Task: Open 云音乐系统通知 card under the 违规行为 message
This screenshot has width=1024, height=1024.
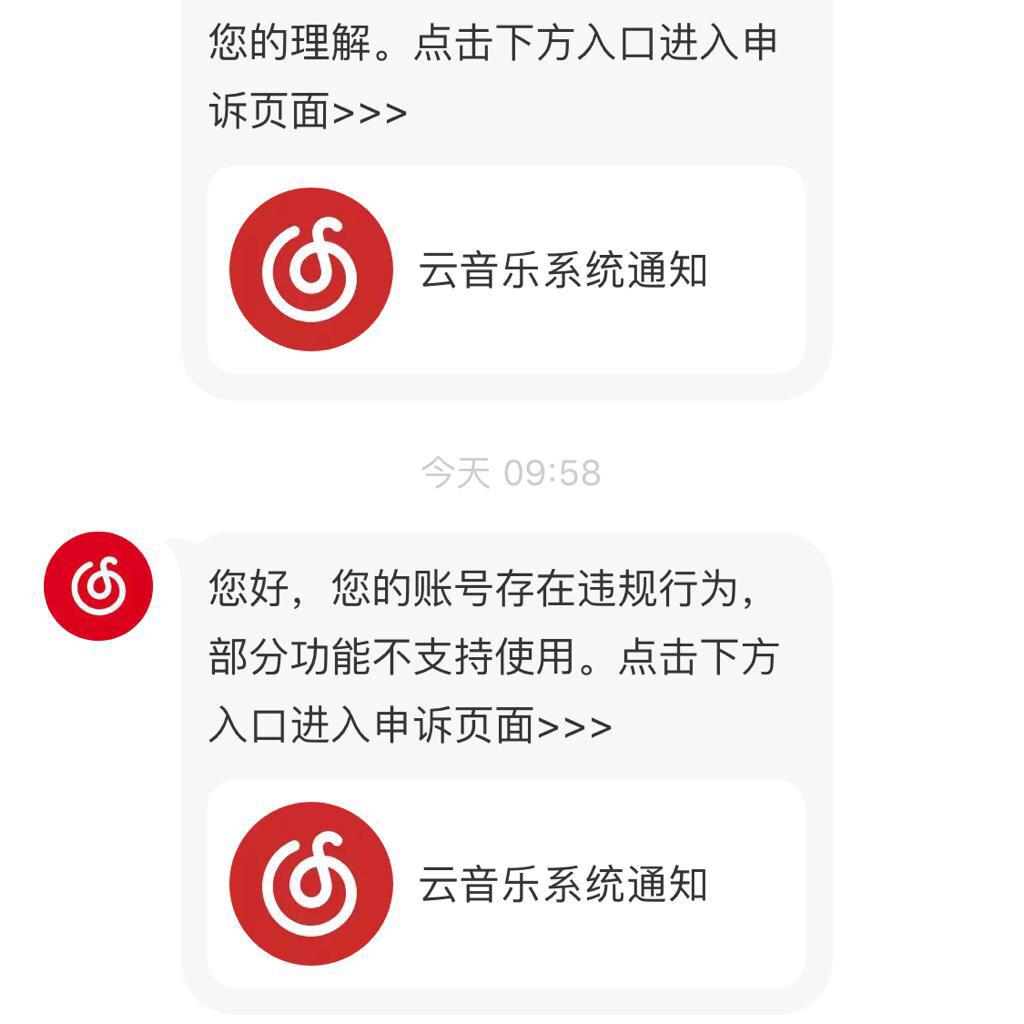Action: [506, 884]
